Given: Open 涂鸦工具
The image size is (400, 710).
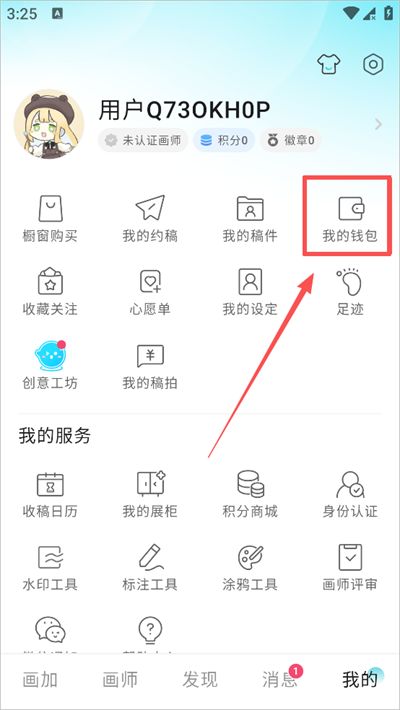Looking at the screenshot, I should pos(250,567).
